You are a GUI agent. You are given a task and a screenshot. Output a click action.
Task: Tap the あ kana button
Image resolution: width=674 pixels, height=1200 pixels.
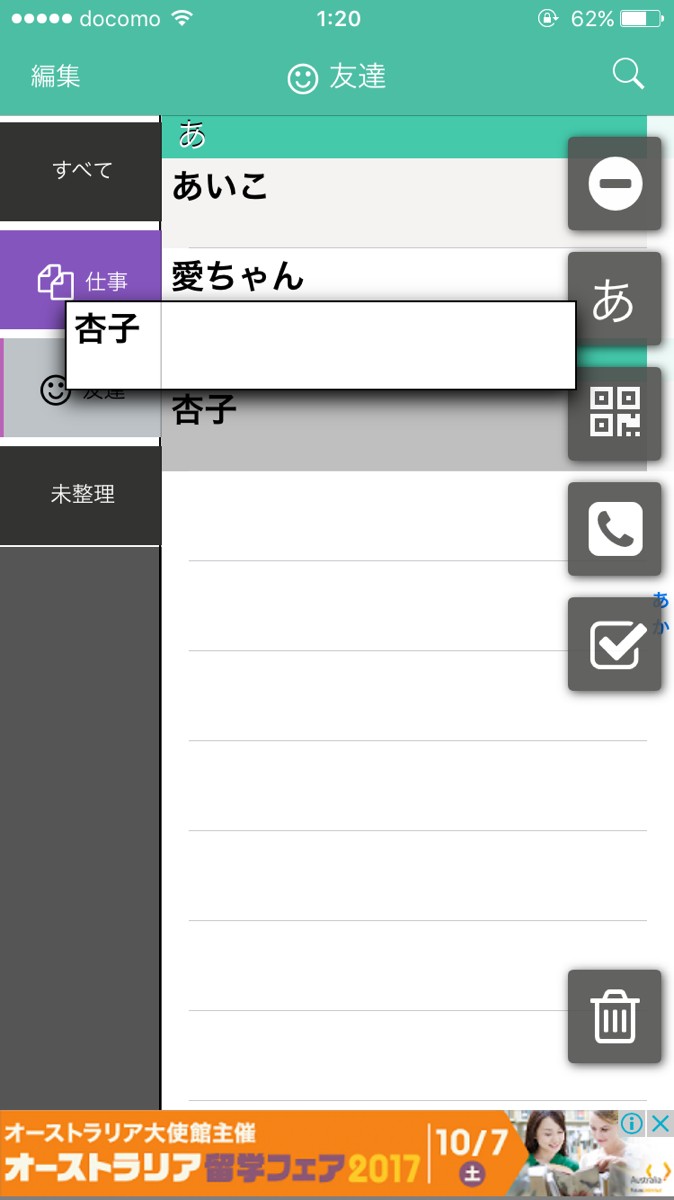click(614, 299)
